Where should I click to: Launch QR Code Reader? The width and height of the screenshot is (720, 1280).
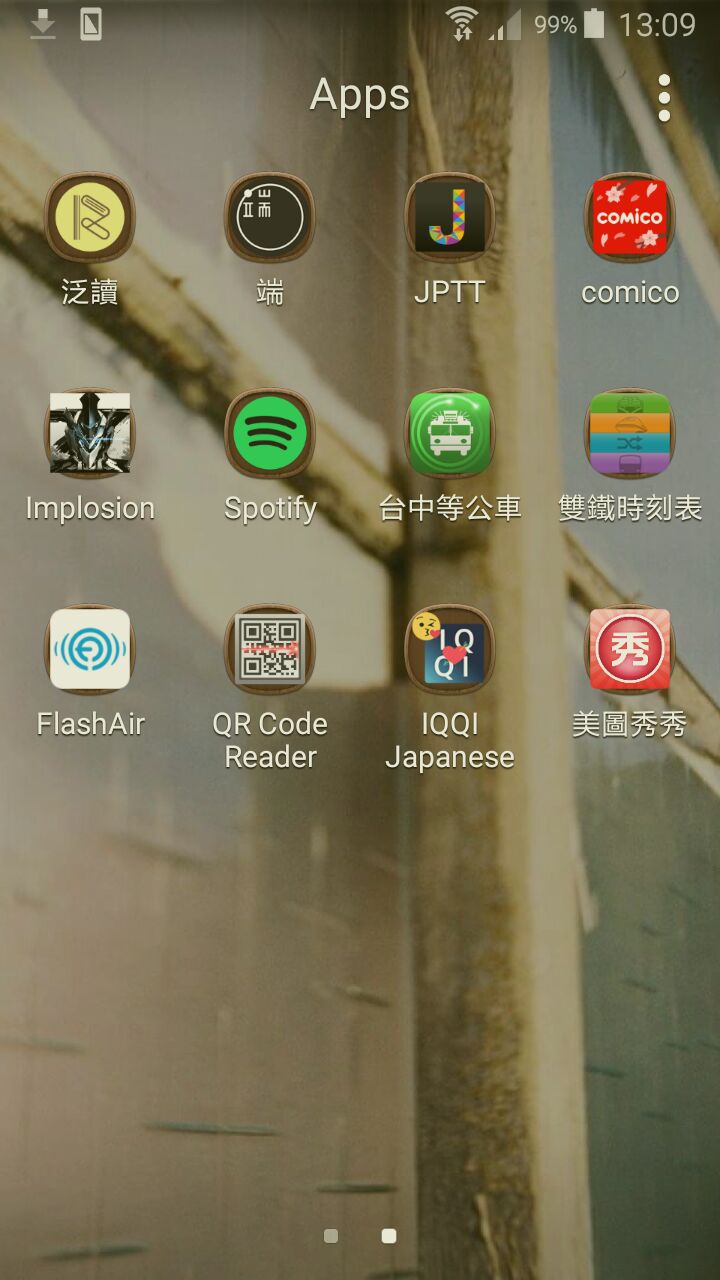270,650
